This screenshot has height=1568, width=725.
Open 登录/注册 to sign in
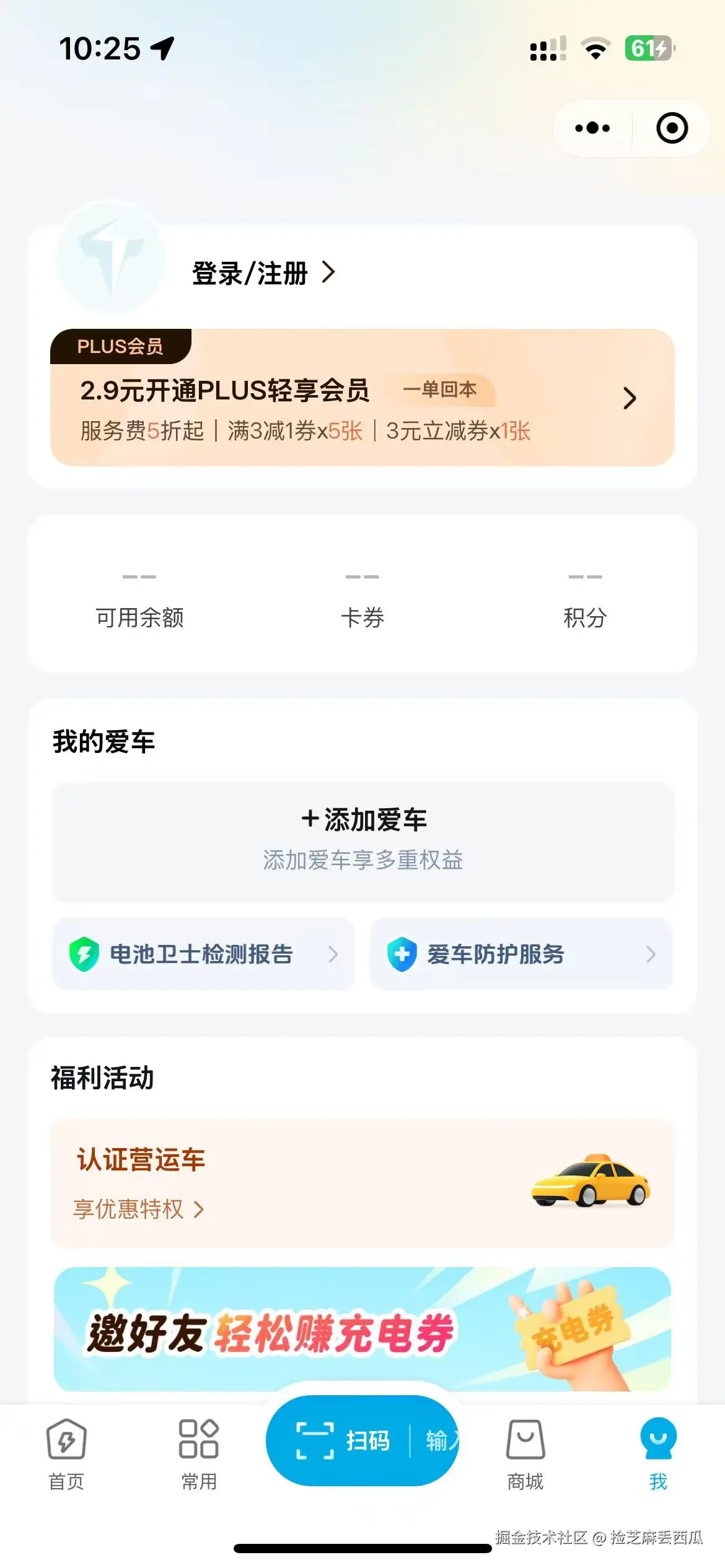pyautogui.click(x=263, y=272)
